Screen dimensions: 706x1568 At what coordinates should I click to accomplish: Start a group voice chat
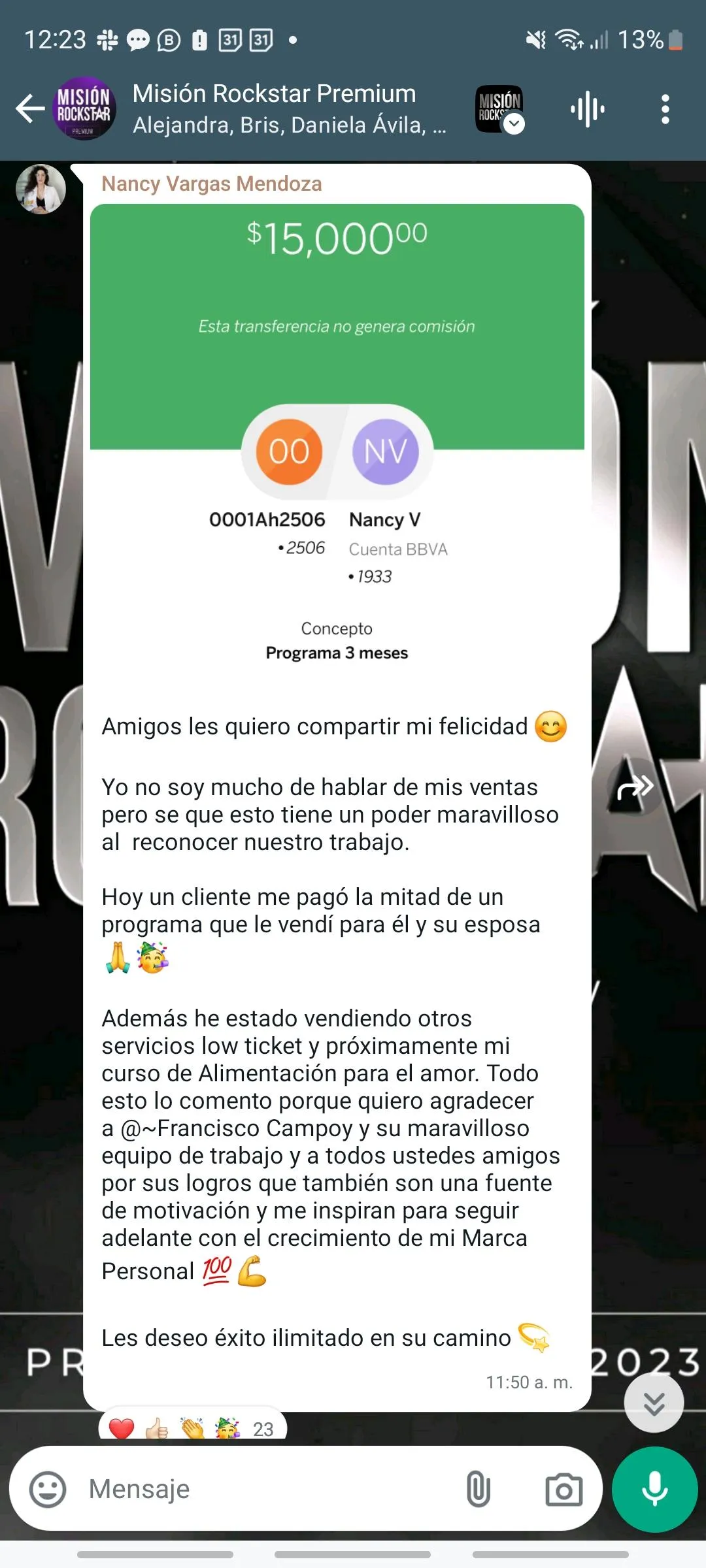(x=587, y=109)
